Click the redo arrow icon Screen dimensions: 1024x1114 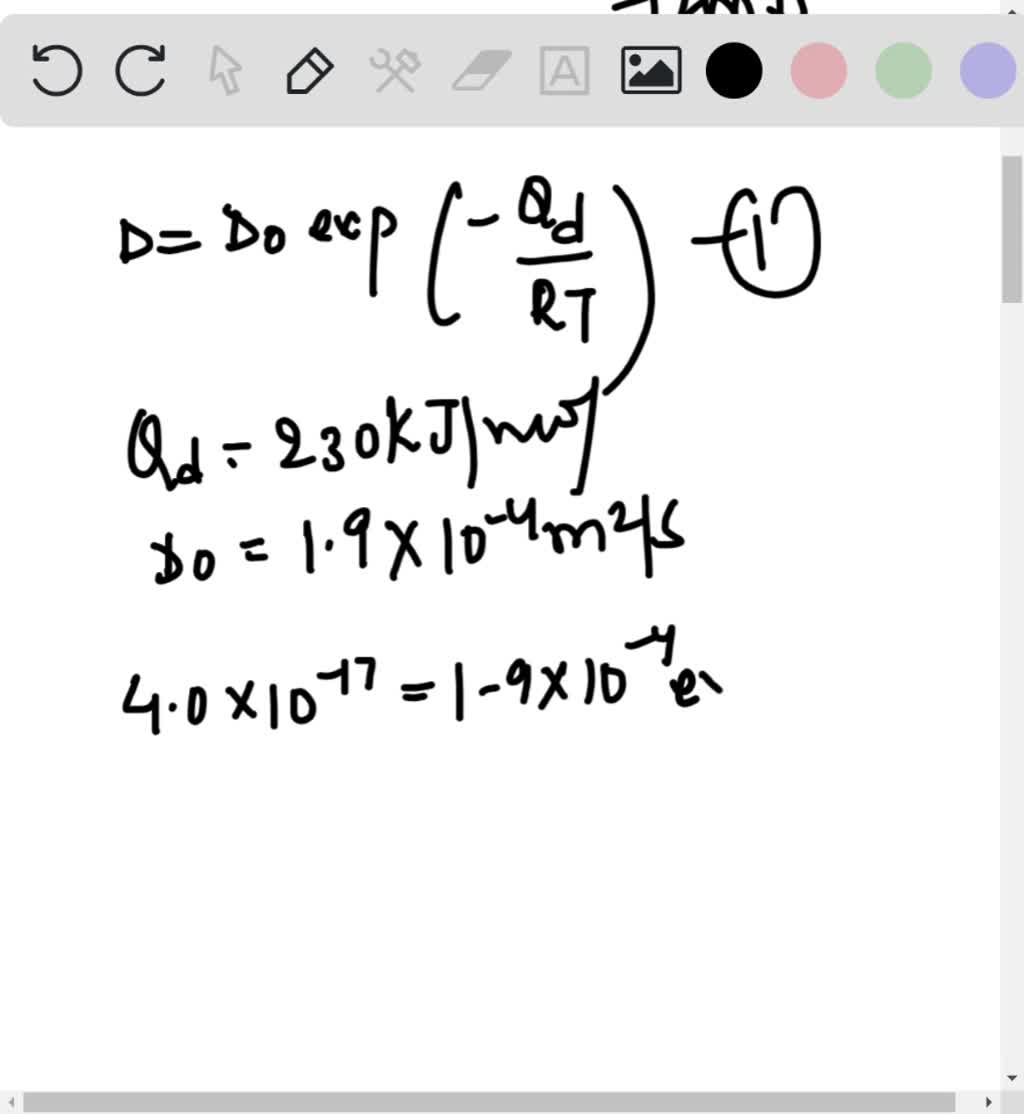point(140,72)
